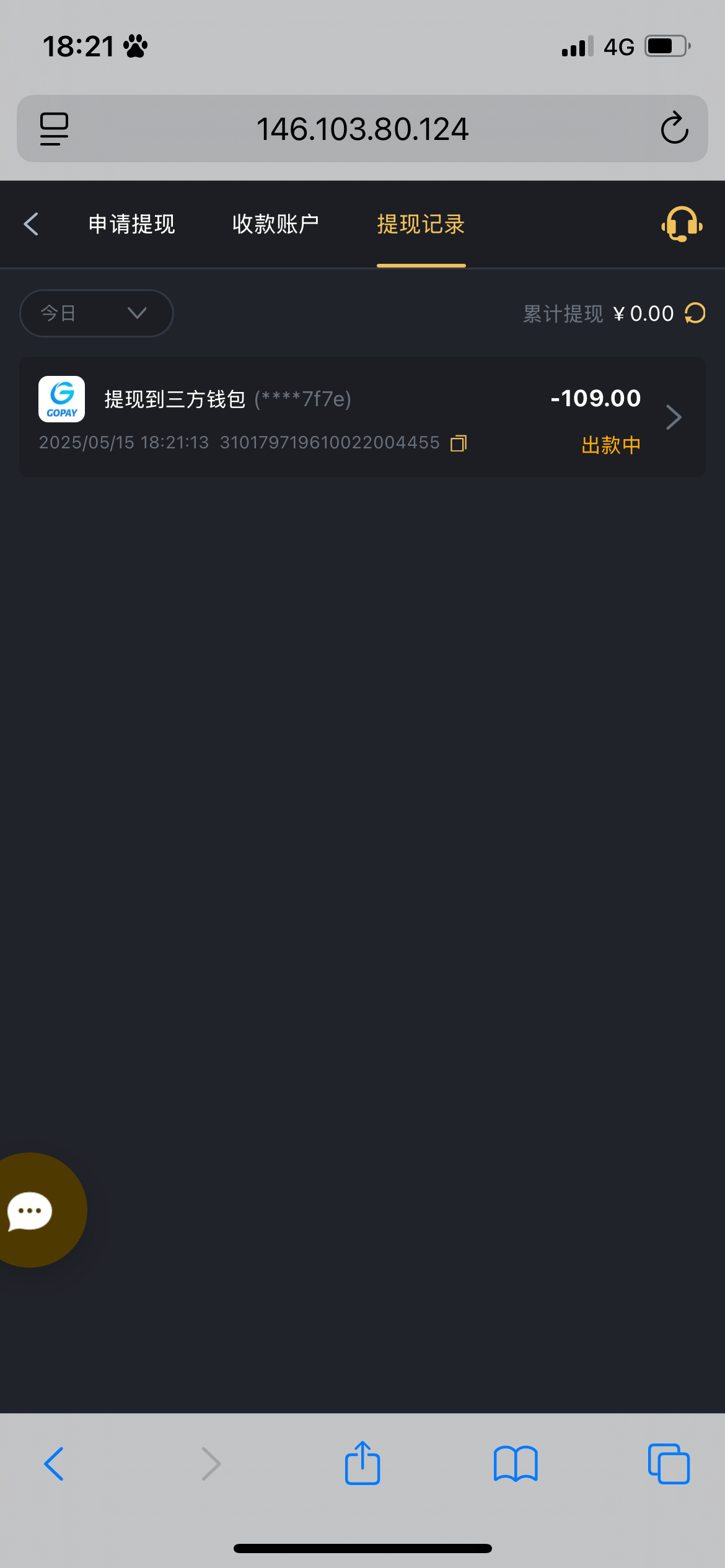
Task: Go back using the top-left arrow
Action: [x=31, y=224]
